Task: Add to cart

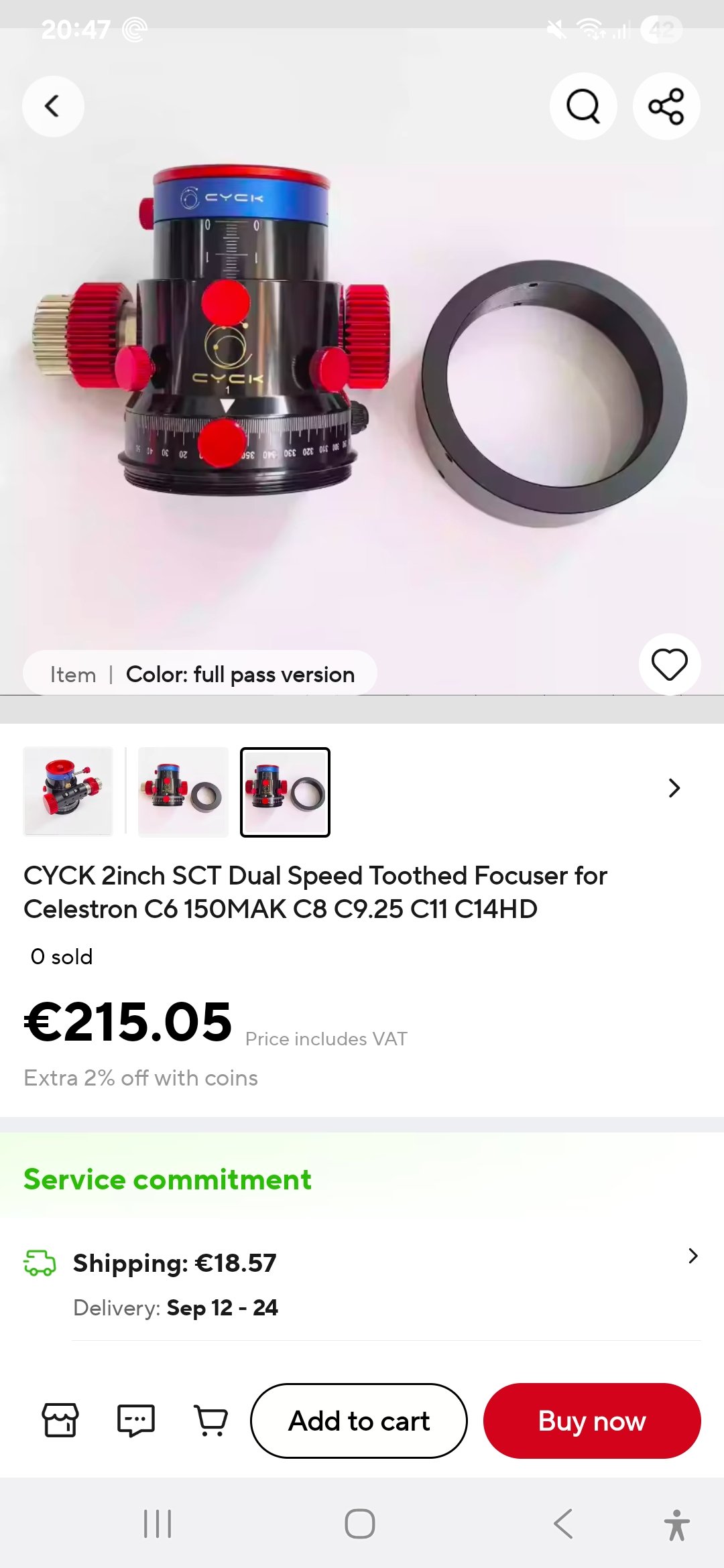Action: click(359, 1421)
